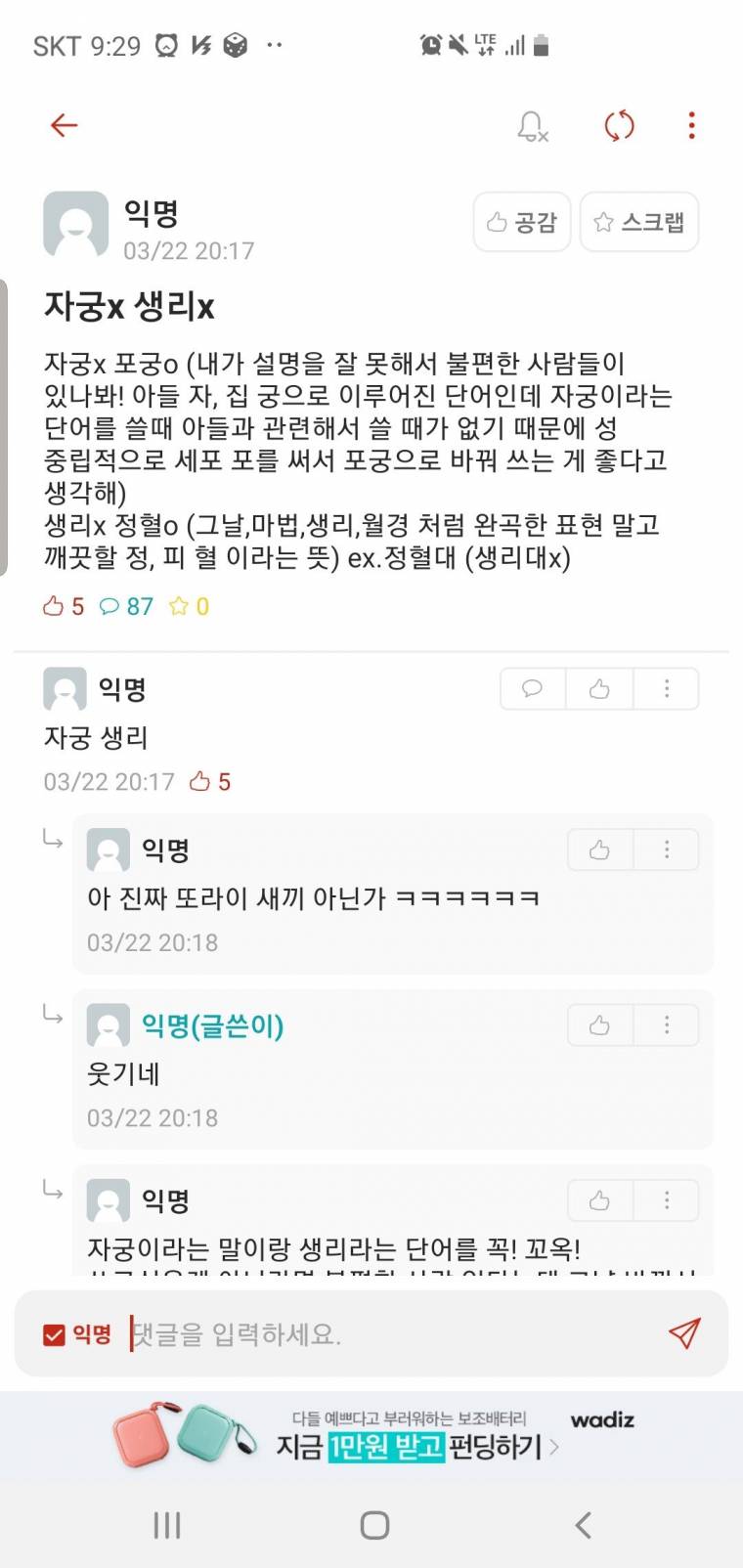Open the post overflow menu in the top bar
743x1568 pixels.
(x=691, y=125)
